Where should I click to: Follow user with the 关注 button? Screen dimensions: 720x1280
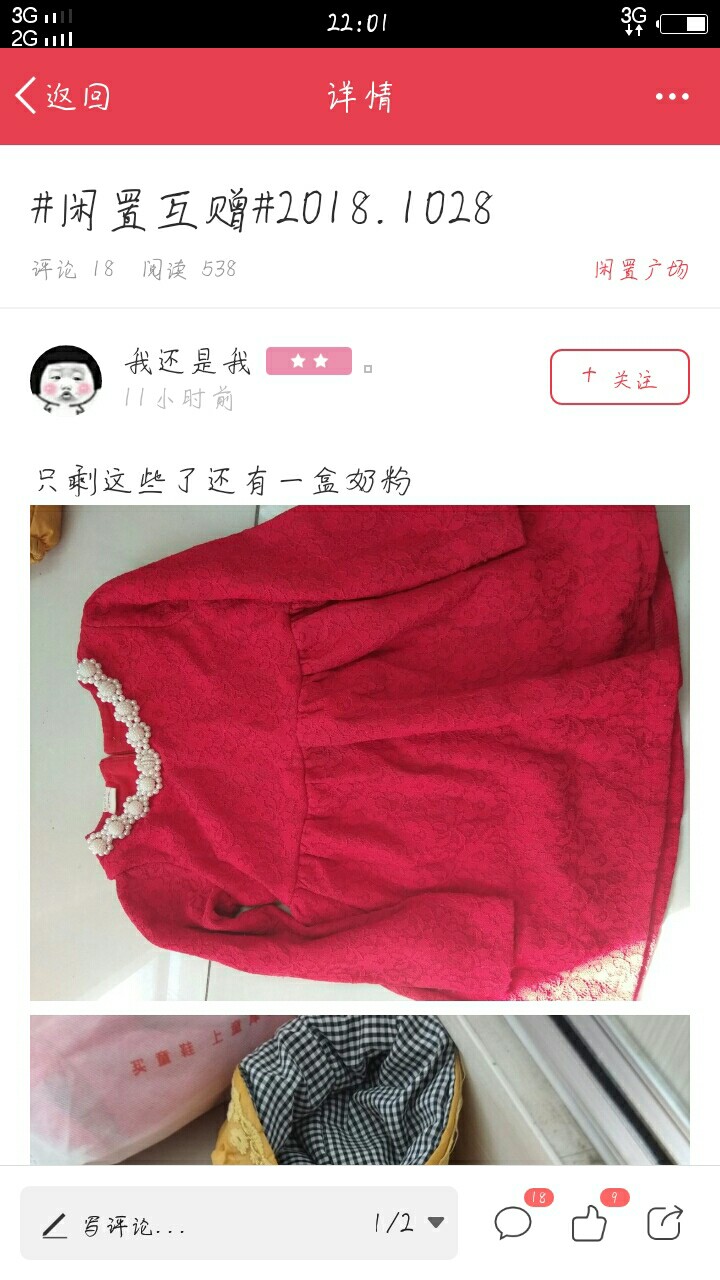pyautogui.click(x=620, y=377)
